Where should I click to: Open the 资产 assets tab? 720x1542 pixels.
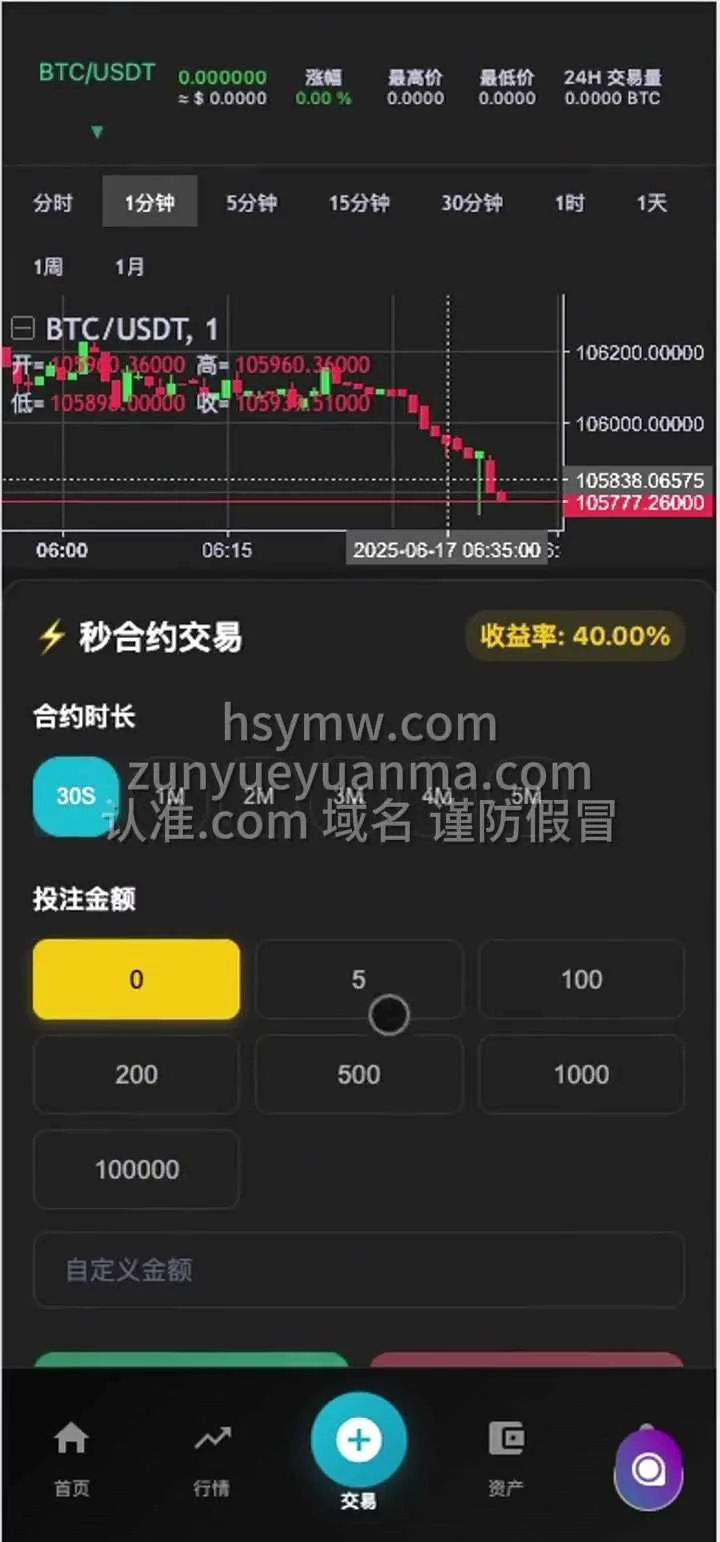pos(506,1458)
